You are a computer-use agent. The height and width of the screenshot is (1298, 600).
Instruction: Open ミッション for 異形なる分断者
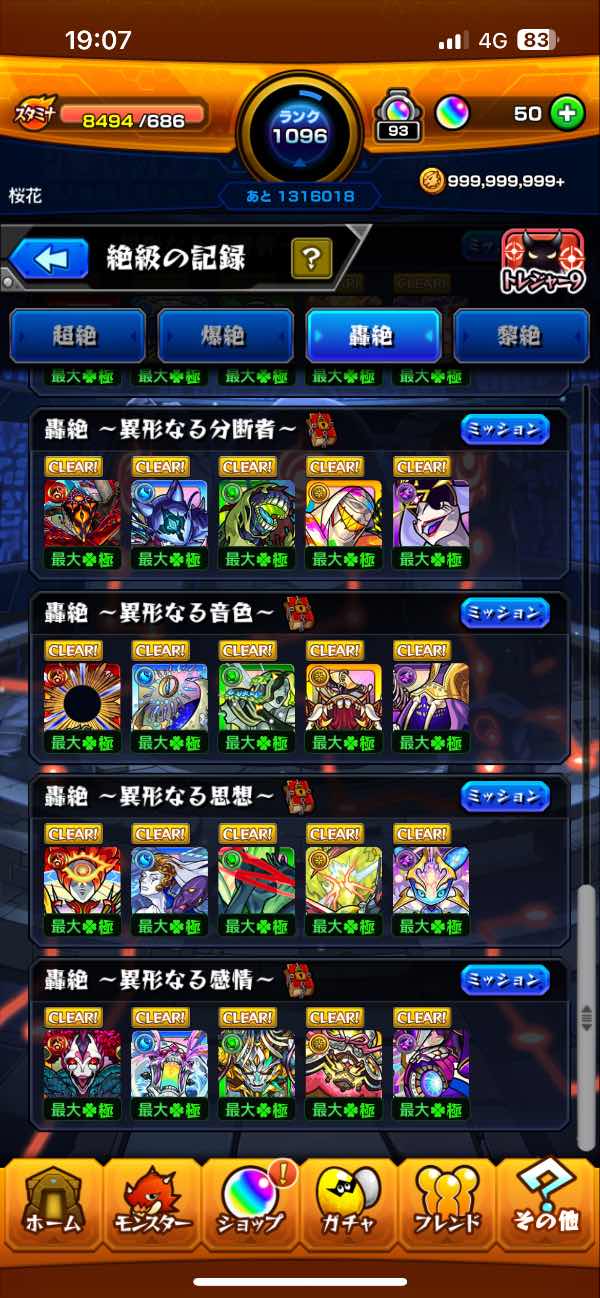coord(505,430)
